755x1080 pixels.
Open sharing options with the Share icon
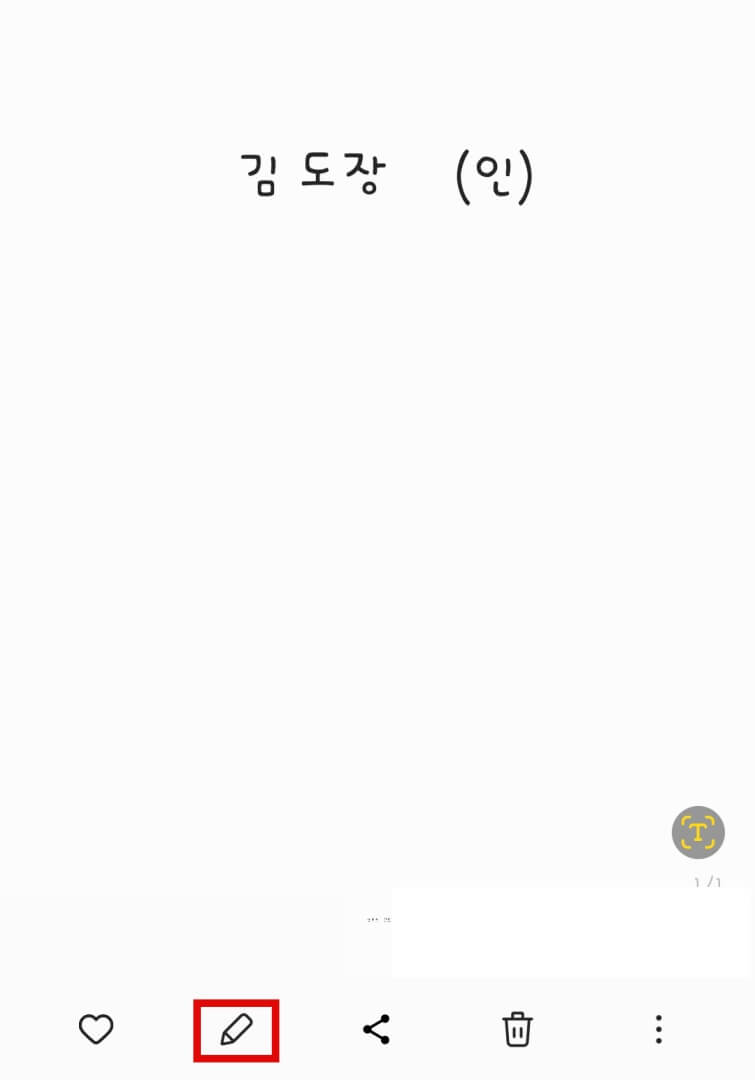pyautogui.click(x=376, y=1029)
